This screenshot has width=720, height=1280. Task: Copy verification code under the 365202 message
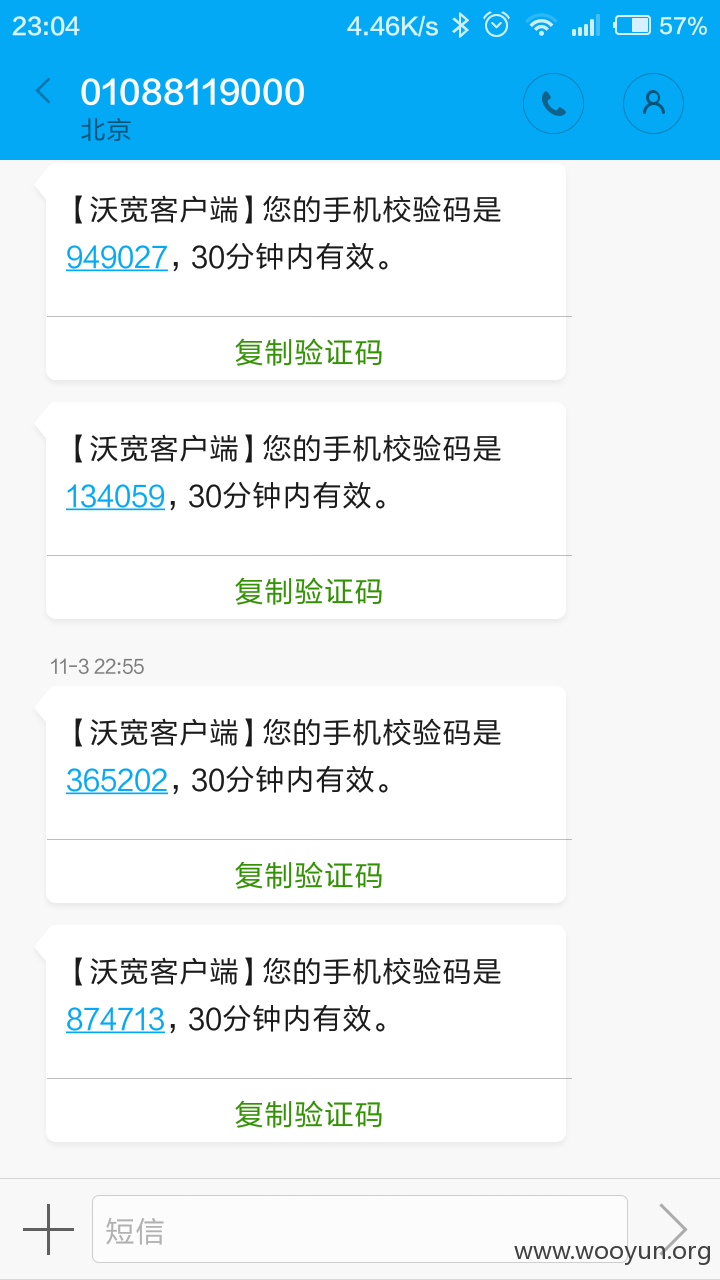(308, 875)
